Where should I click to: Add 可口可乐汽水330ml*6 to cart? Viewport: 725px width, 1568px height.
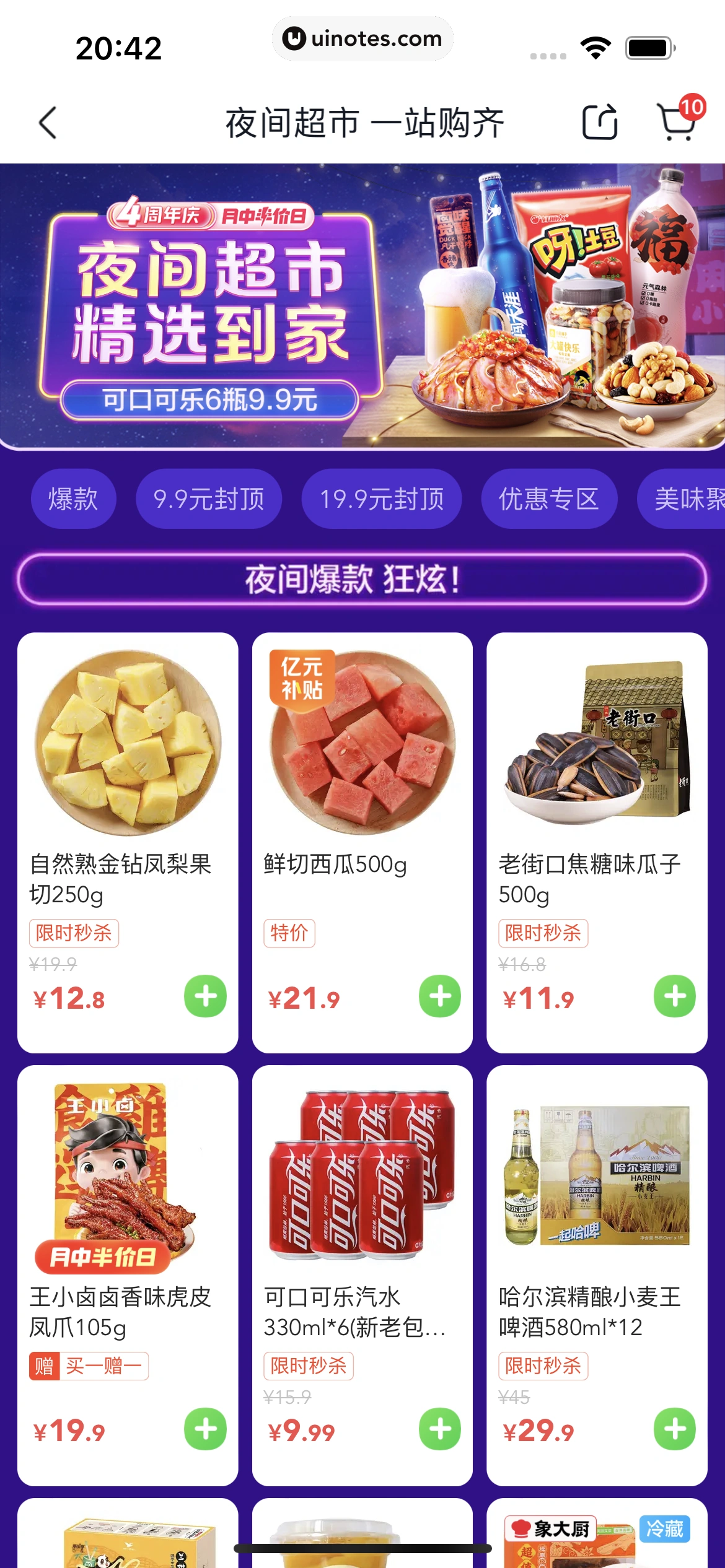[440, 1429]
